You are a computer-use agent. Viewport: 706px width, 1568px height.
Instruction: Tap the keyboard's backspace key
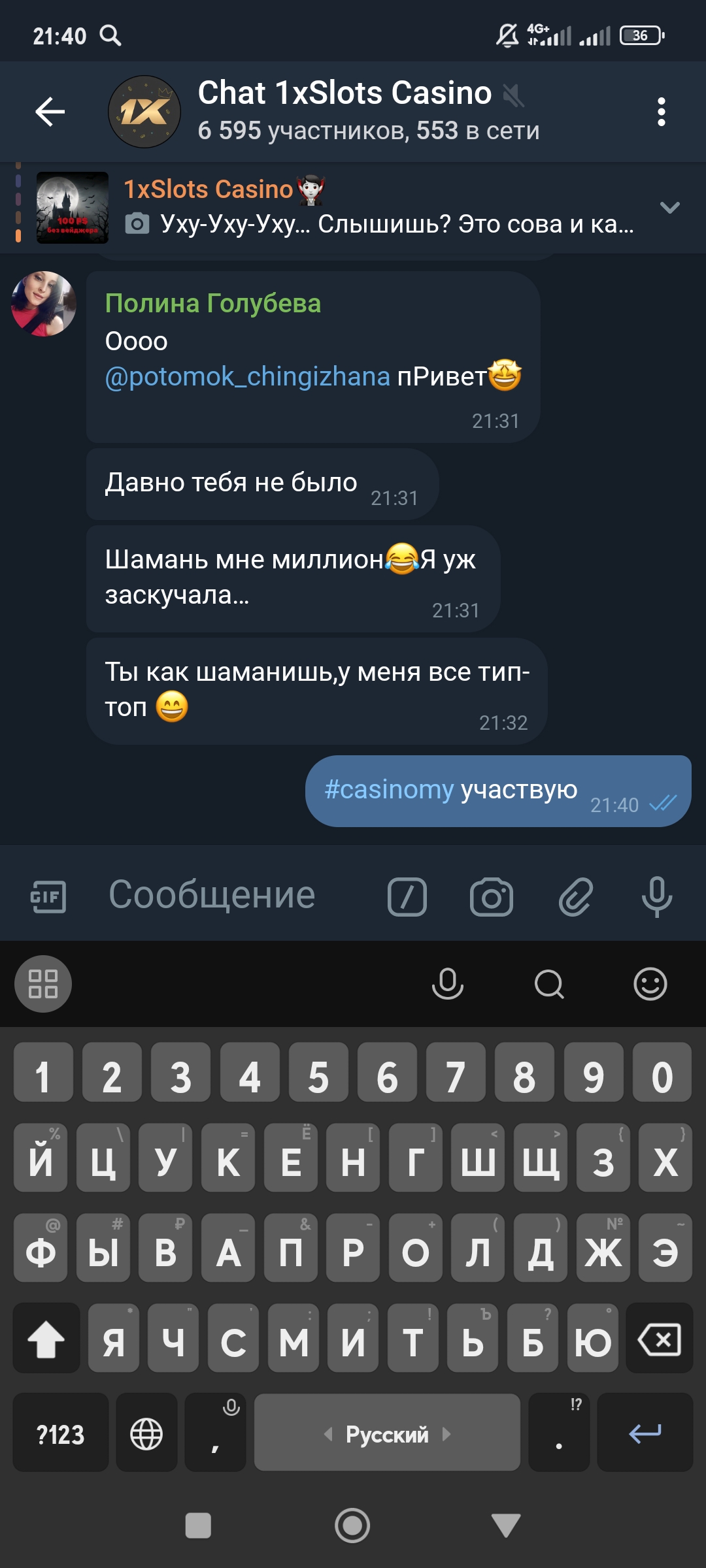(x=659, y=1341)
